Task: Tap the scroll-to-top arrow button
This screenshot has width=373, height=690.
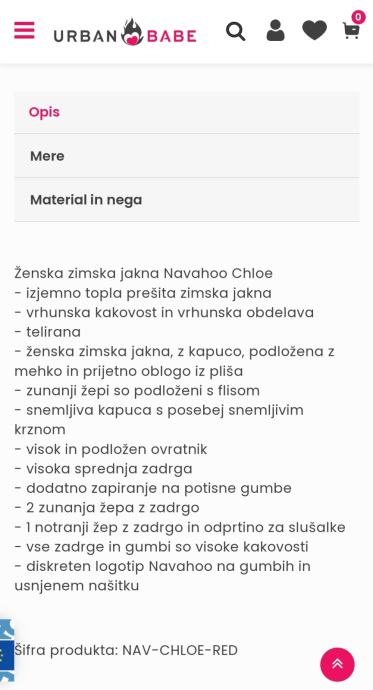Action: (x=337, y=664)
